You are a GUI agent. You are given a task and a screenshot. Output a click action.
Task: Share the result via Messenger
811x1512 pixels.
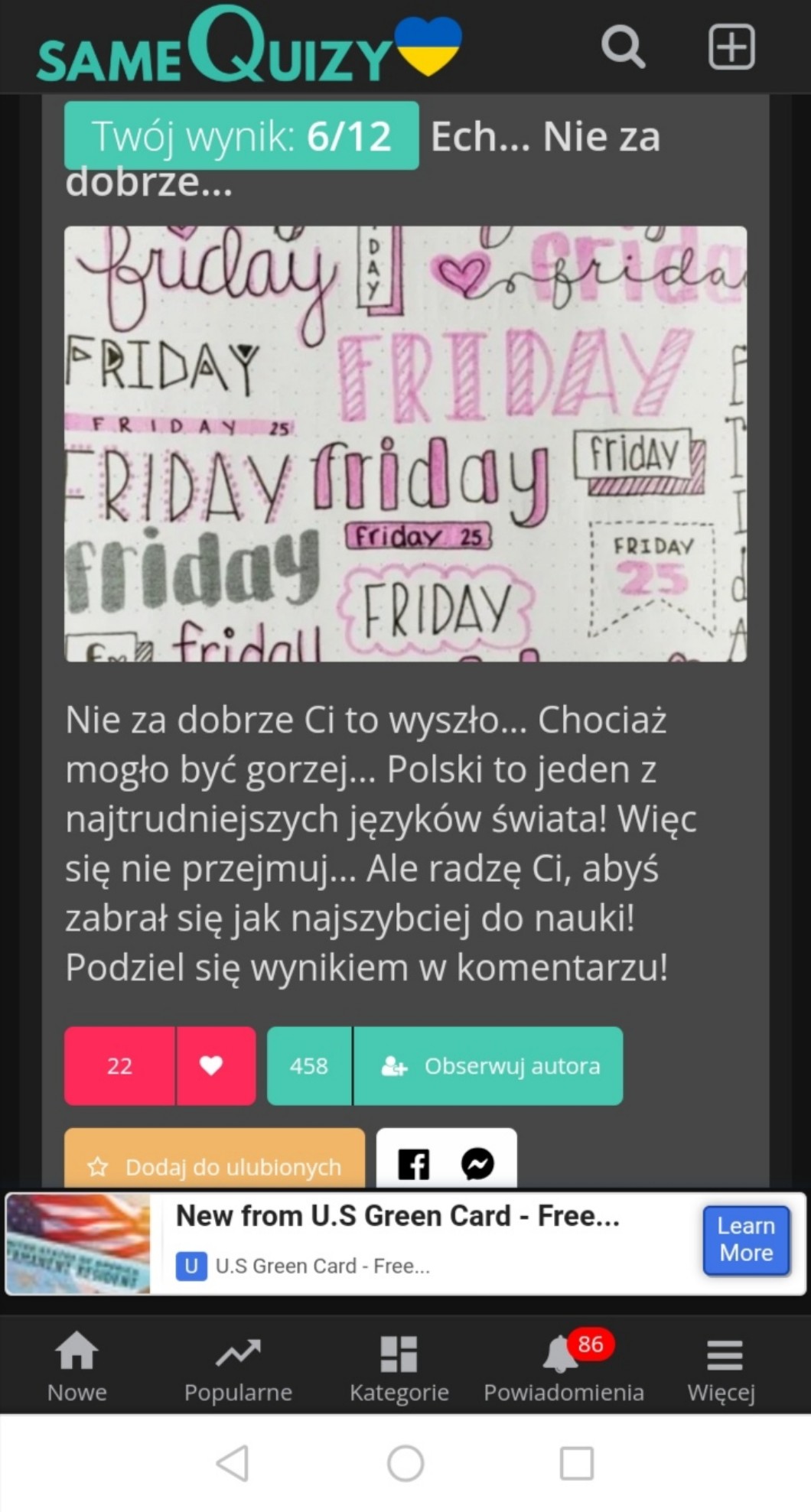(477, 1165)
